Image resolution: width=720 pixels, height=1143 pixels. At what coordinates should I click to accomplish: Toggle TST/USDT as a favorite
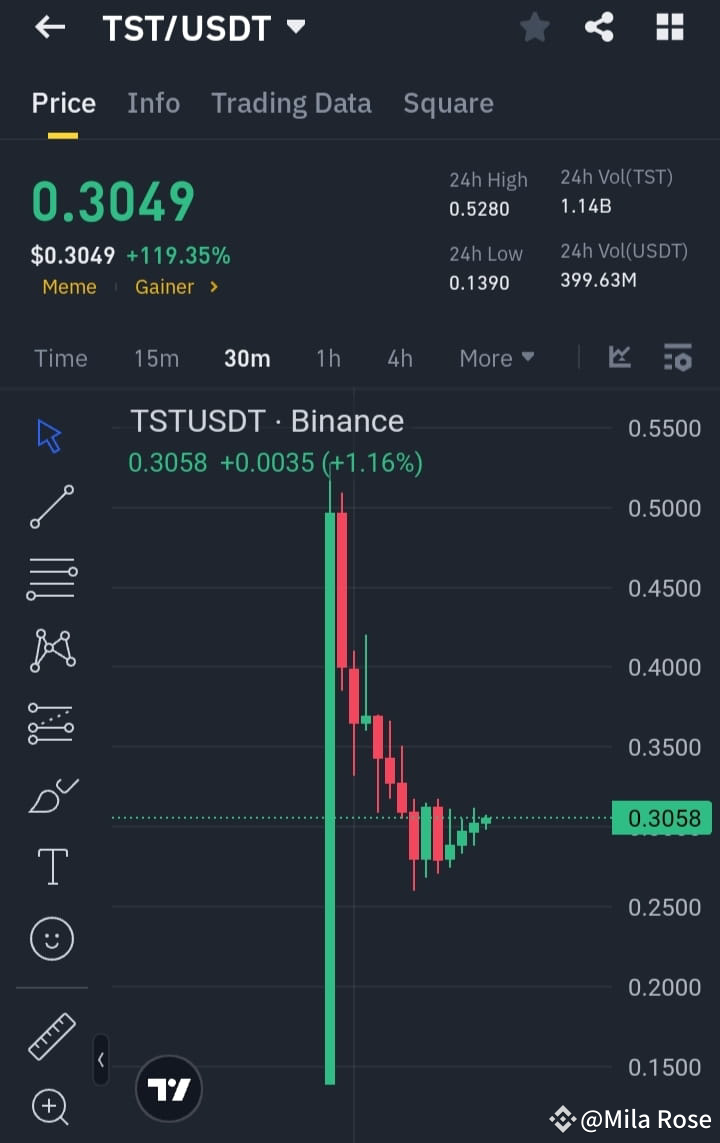[x=534, y=27]
